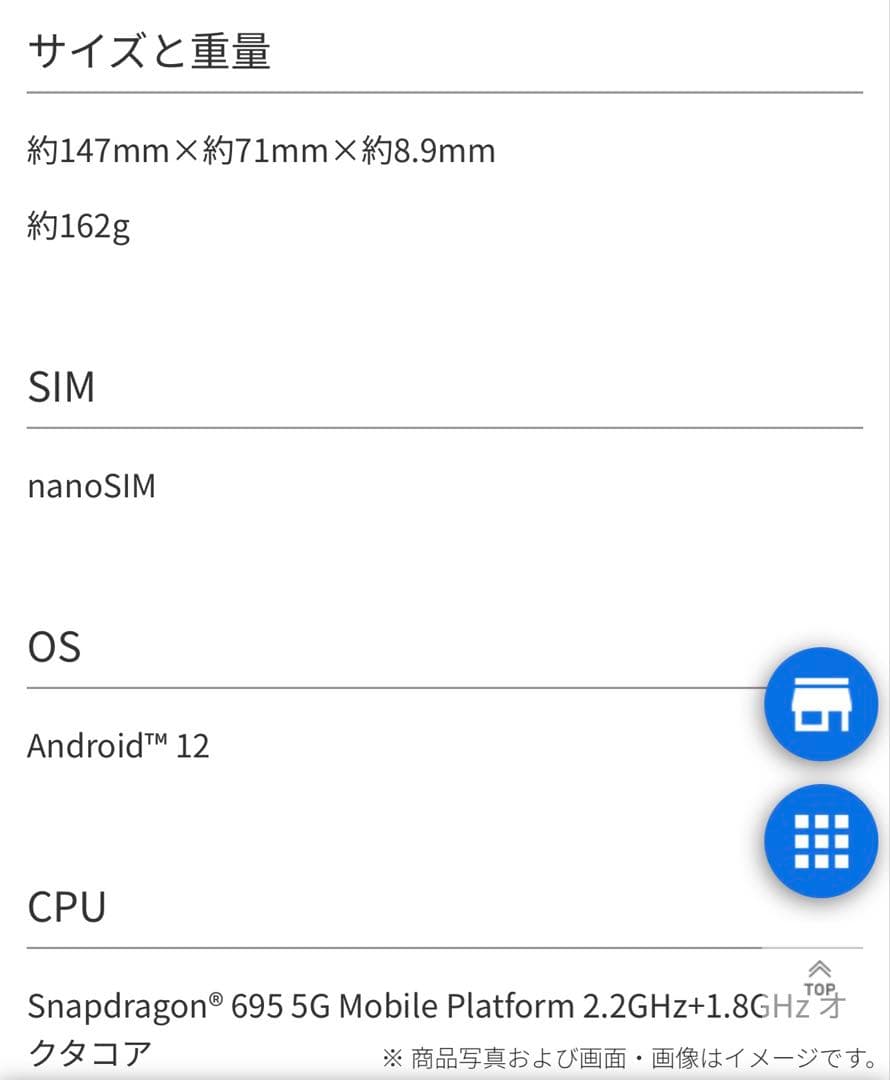Click the 商品写真 disclaimer text

630,1053
